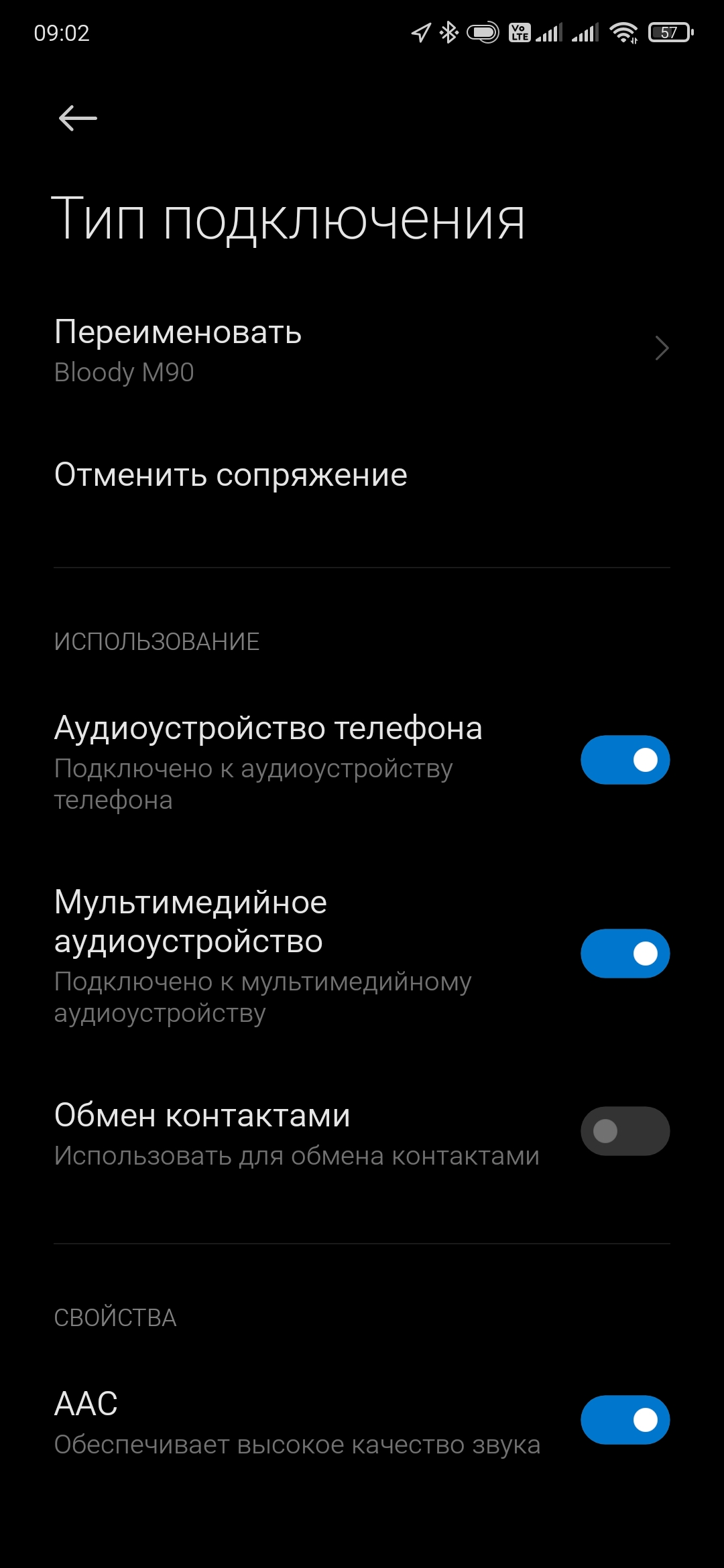Image resolution: width=724 pixels, height=1568 pixels.
Task: Turn off Мультимедийное аудиоустройство toggle
Action: [625, 954]
